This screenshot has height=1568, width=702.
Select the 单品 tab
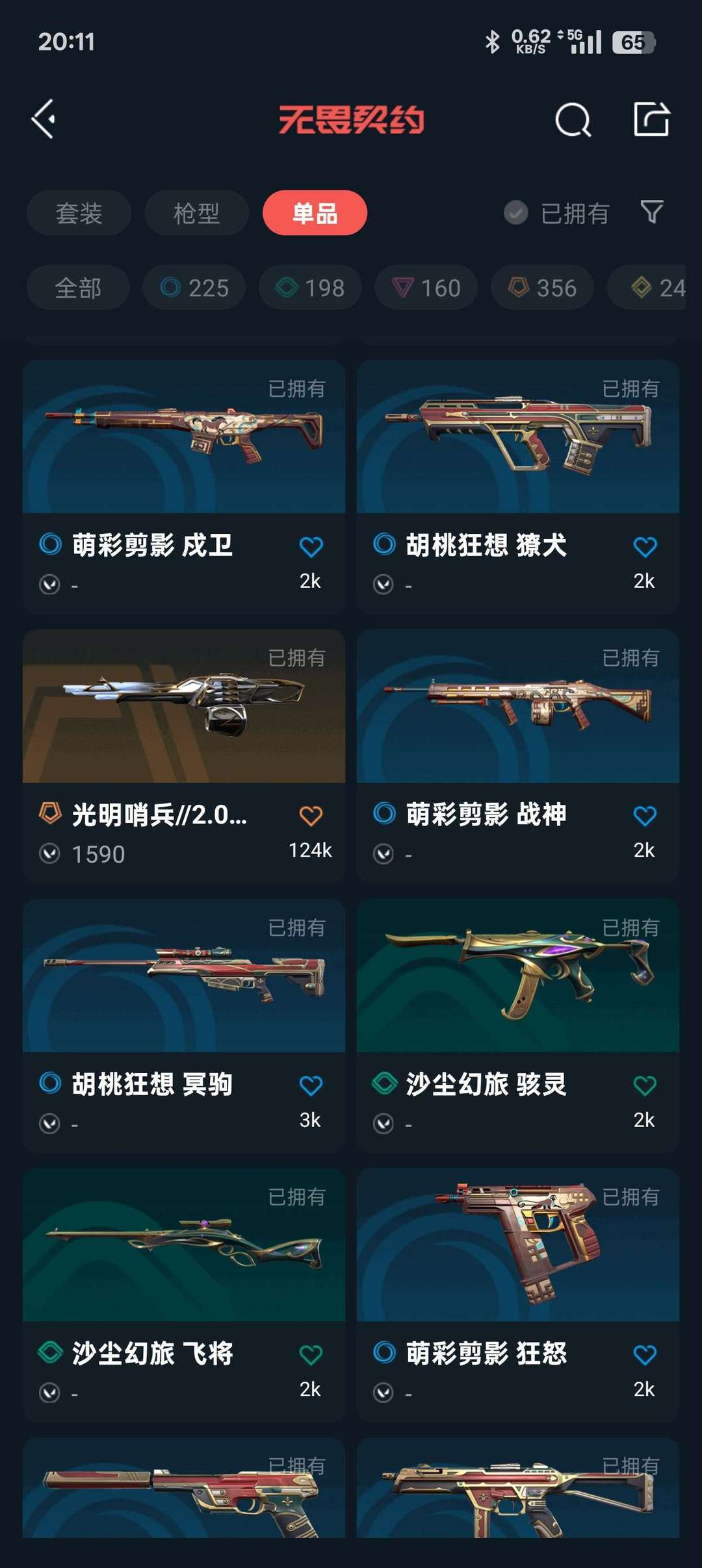pos(315,213)
